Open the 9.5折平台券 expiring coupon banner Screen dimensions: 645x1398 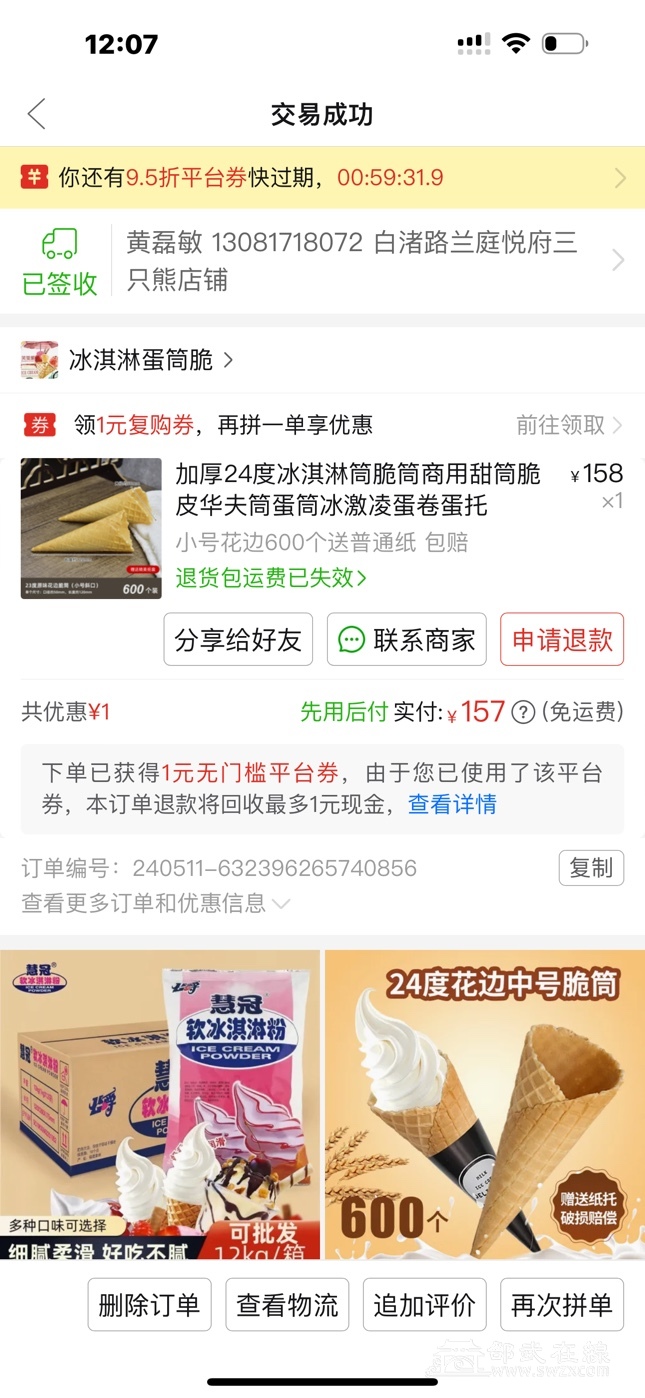coord(322,178)
